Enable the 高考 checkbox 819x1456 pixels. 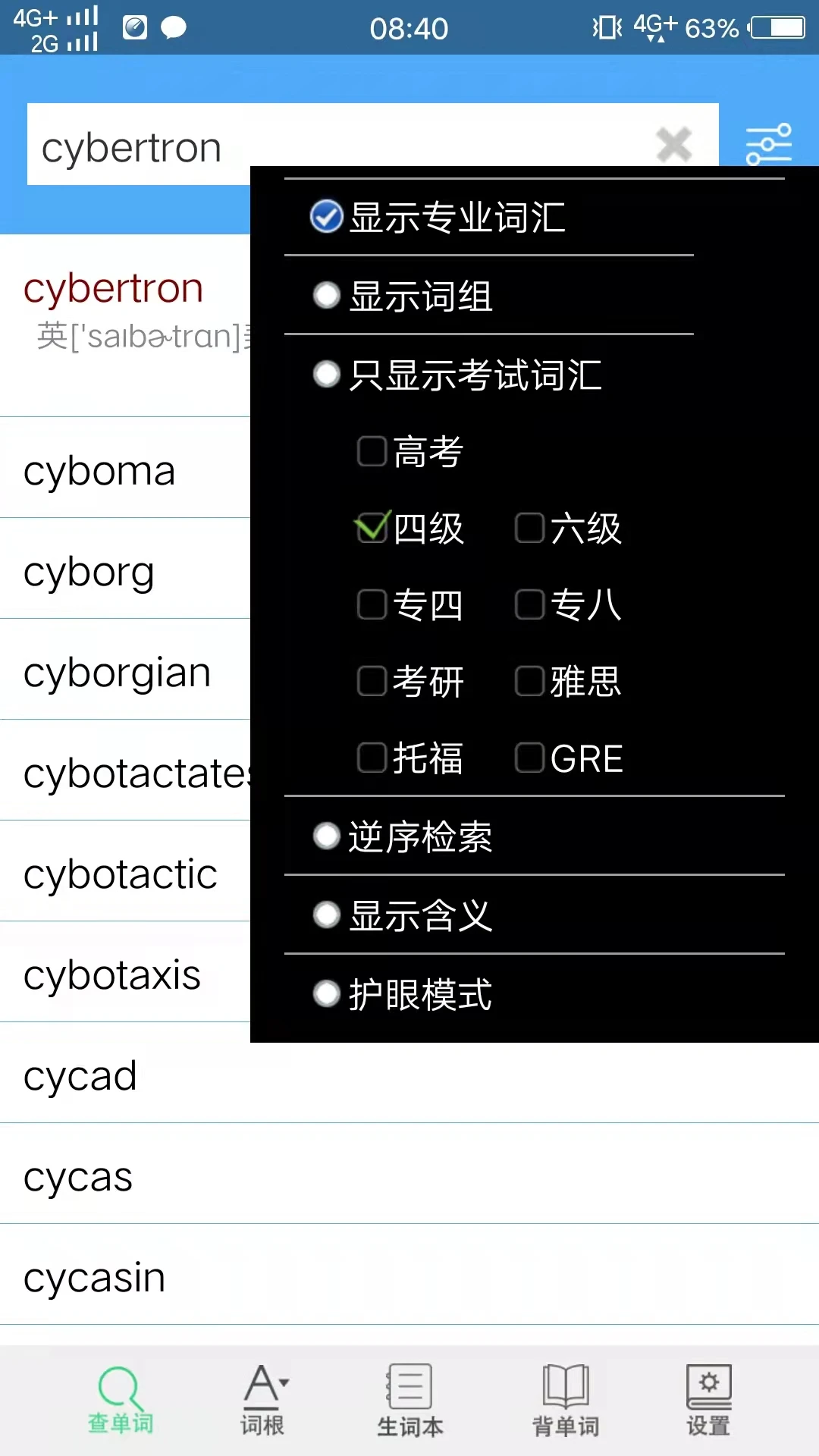372,451
